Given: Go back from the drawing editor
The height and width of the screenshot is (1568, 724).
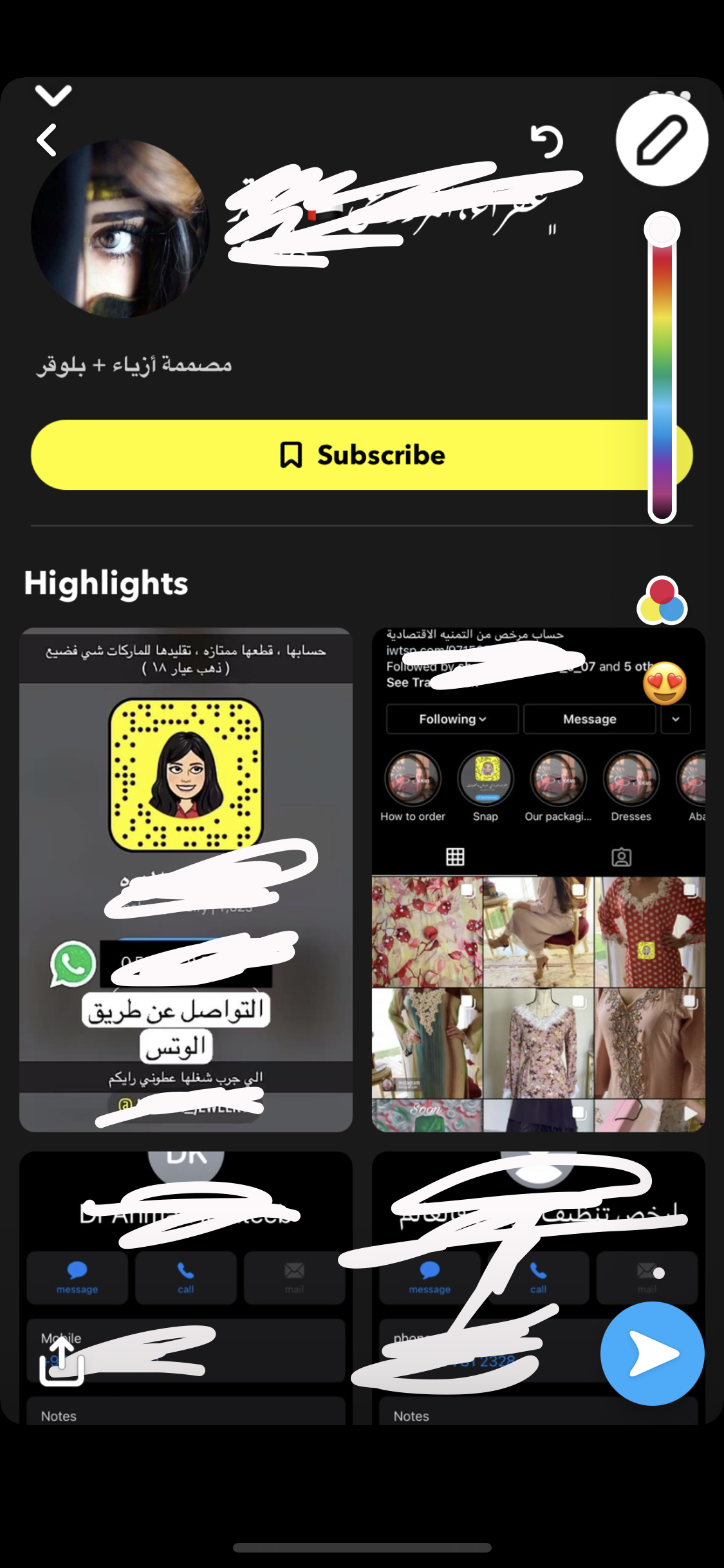Looking at the screenshot, I should tap(47, 140).
